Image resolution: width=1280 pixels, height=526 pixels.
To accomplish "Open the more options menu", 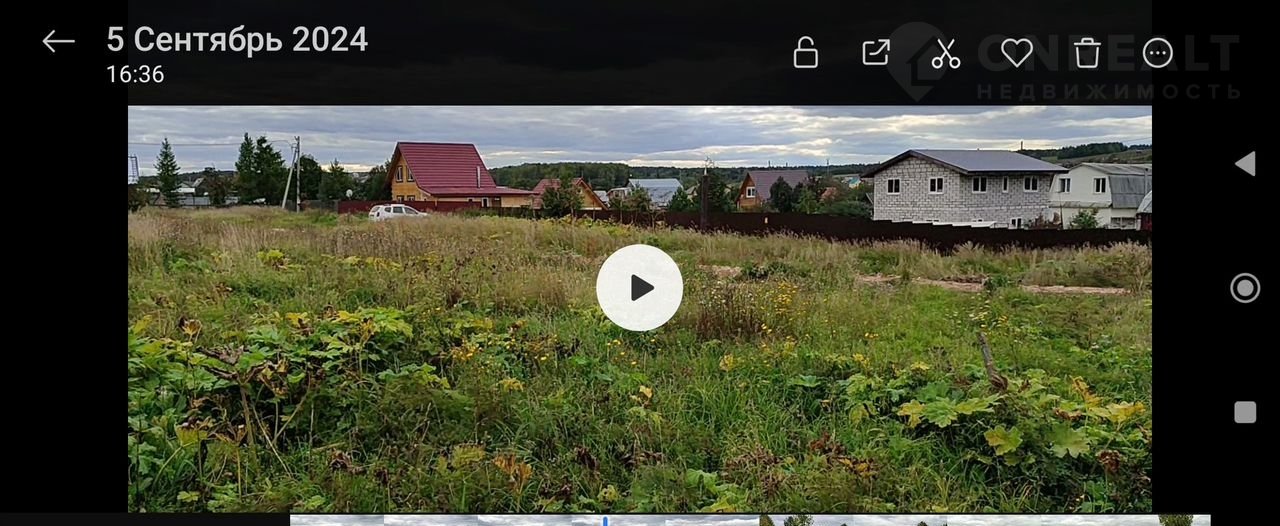I will (x=1157, y=52).
